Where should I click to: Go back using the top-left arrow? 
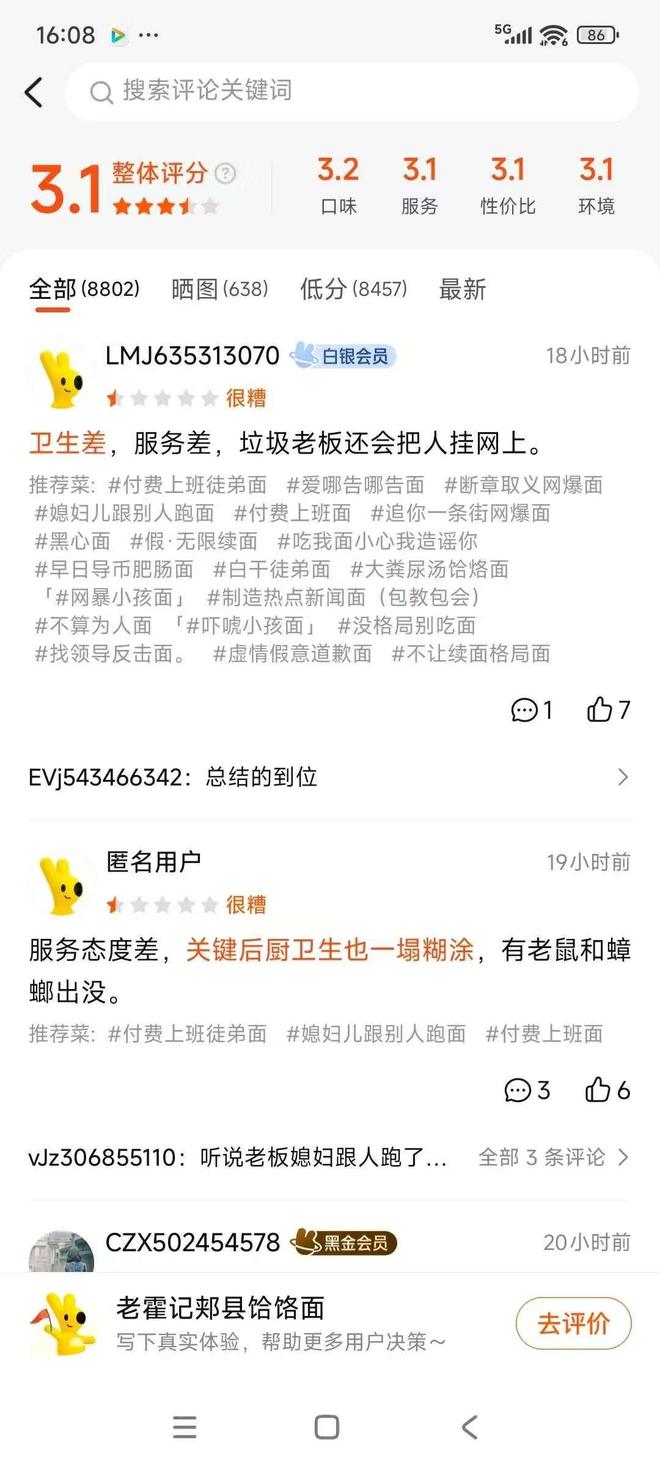[34, 93]
